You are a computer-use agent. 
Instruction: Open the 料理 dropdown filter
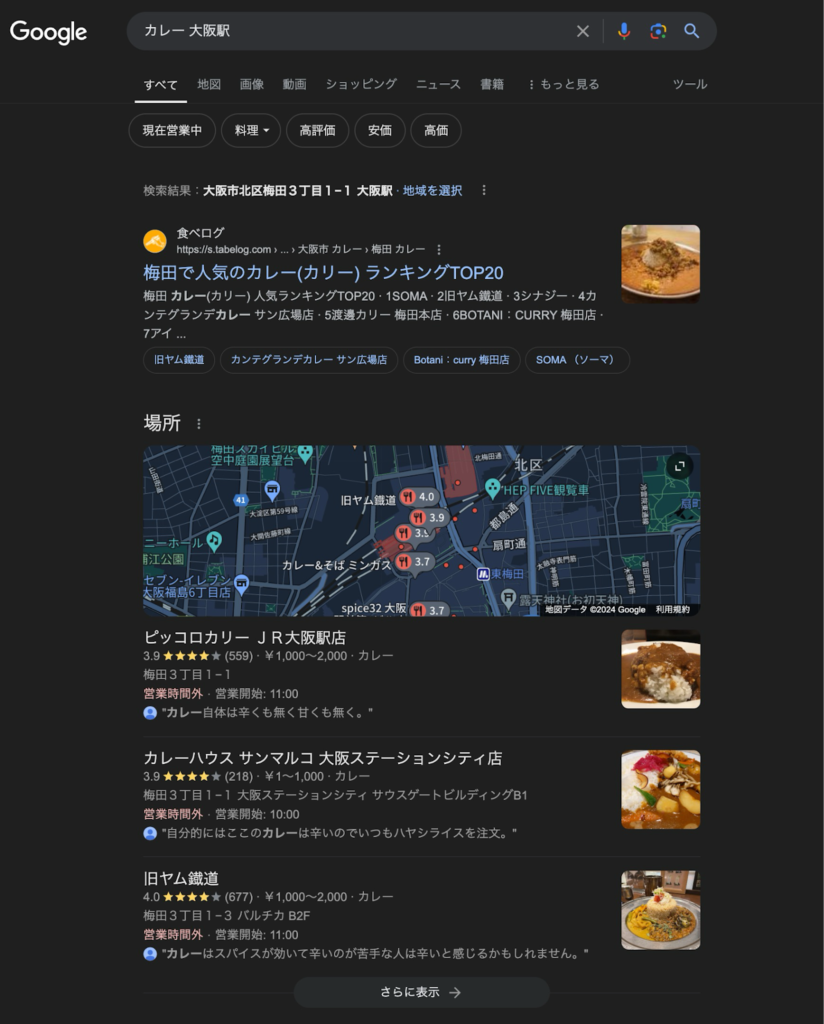(251, 130)
